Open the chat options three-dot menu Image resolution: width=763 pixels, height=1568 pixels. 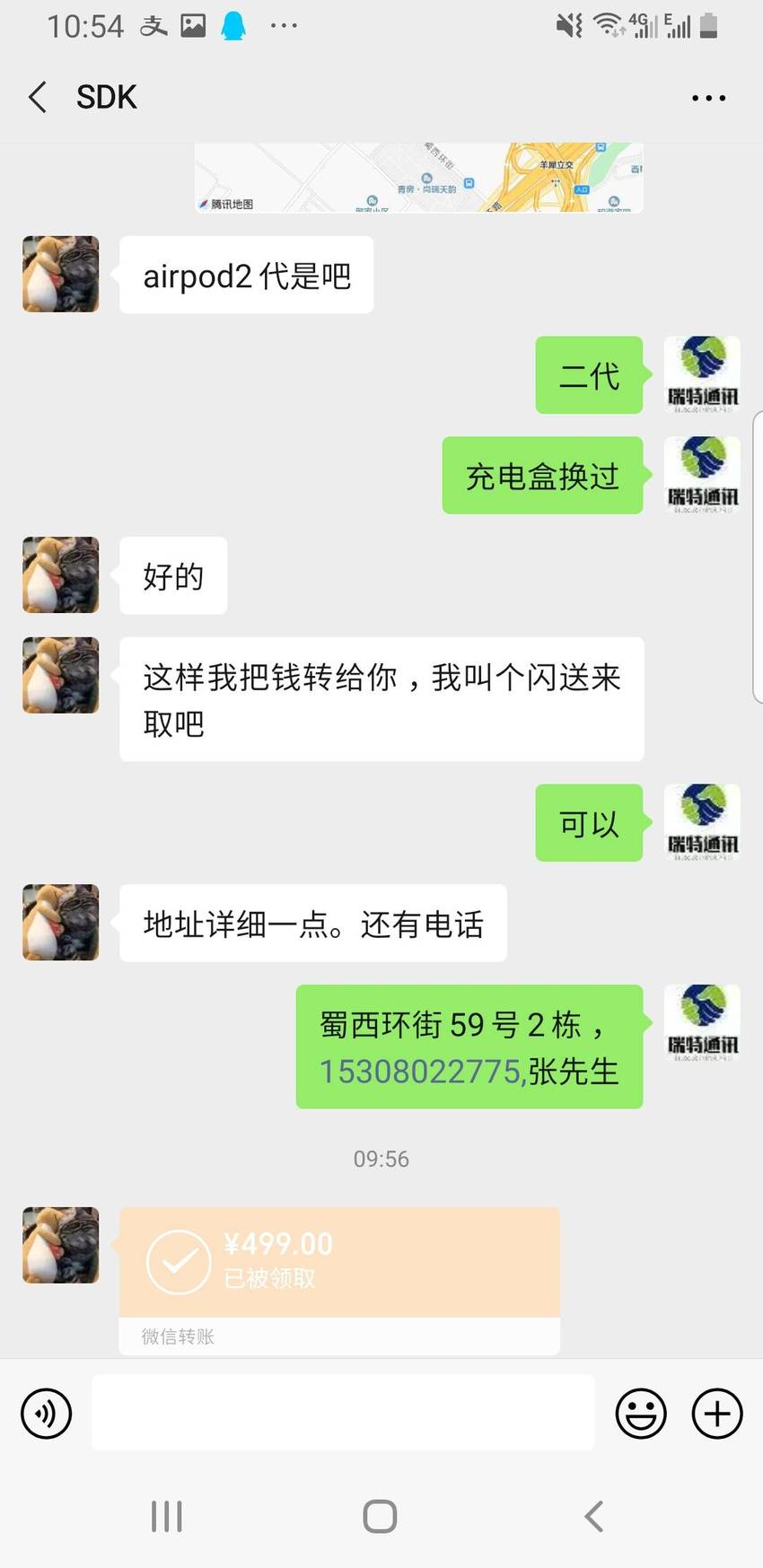(x=709, y=98)
